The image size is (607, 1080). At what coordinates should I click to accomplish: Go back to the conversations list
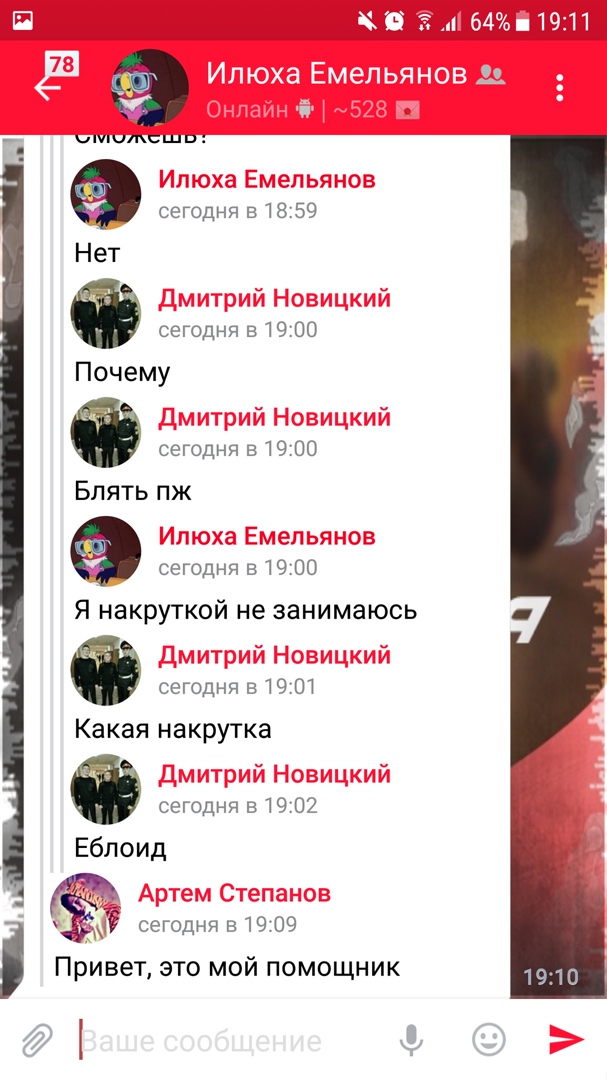(52, 87)
